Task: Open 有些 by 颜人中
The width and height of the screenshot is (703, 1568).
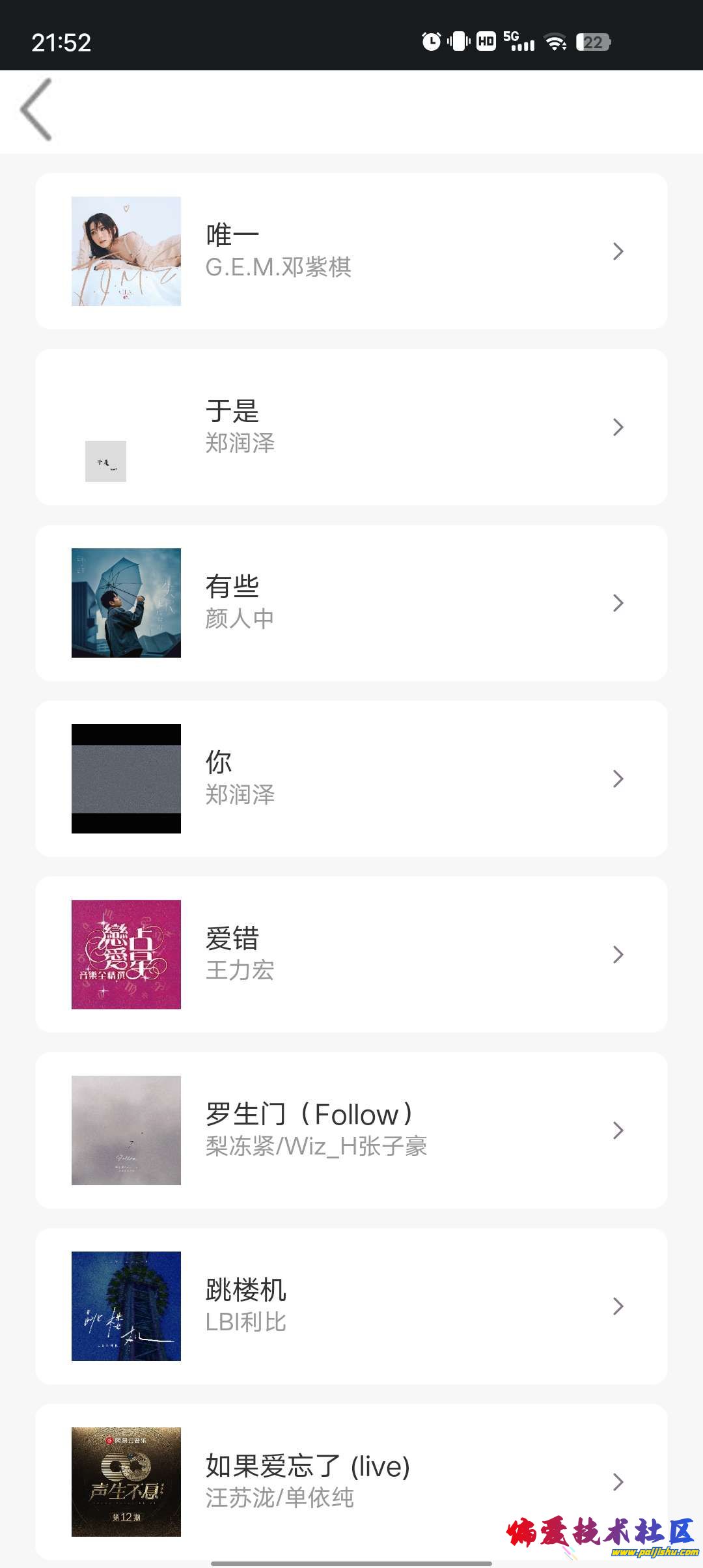Action: point(351,603)
